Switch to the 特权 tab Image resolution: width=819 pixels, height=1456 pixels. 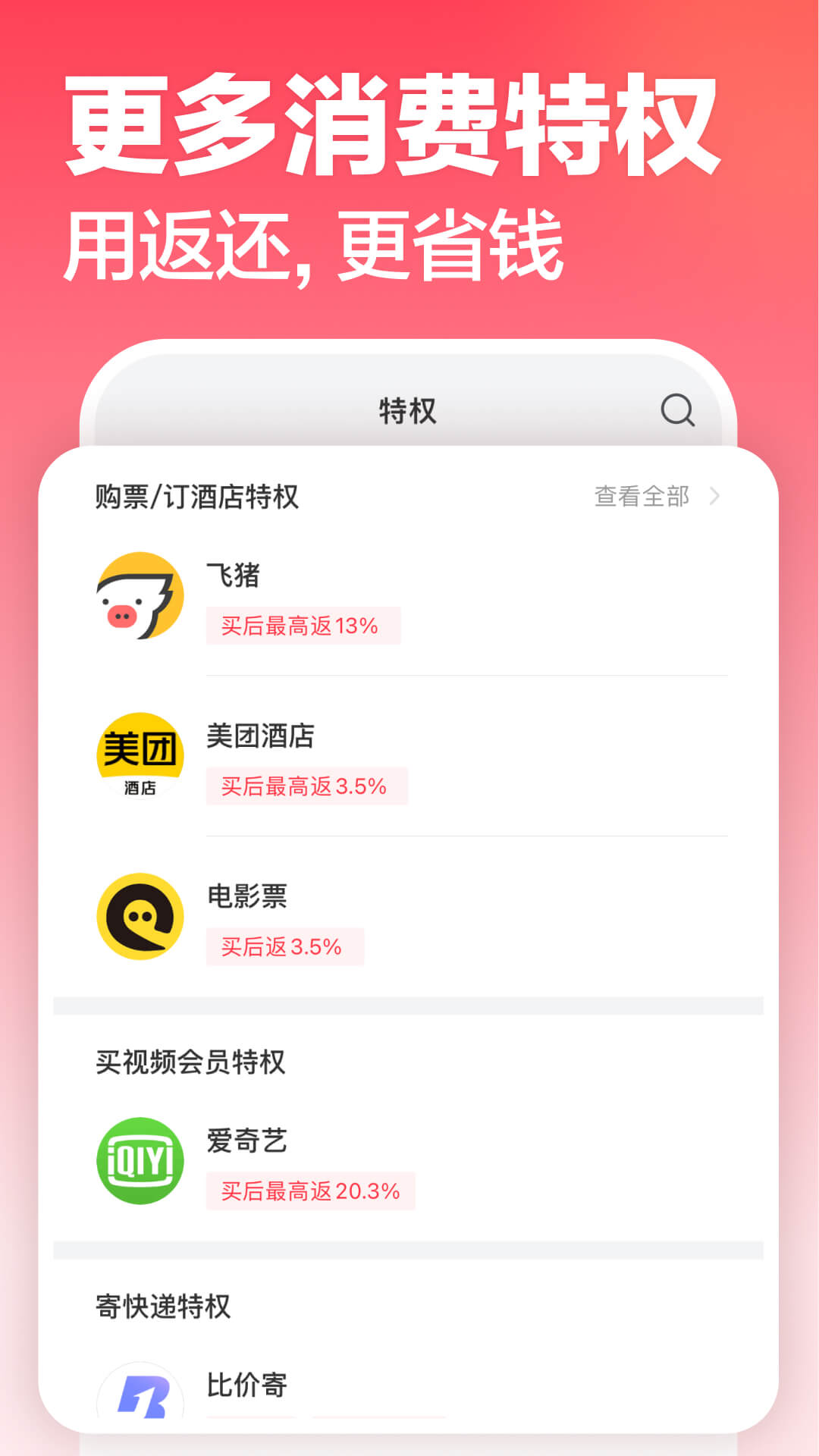(409, 409)
